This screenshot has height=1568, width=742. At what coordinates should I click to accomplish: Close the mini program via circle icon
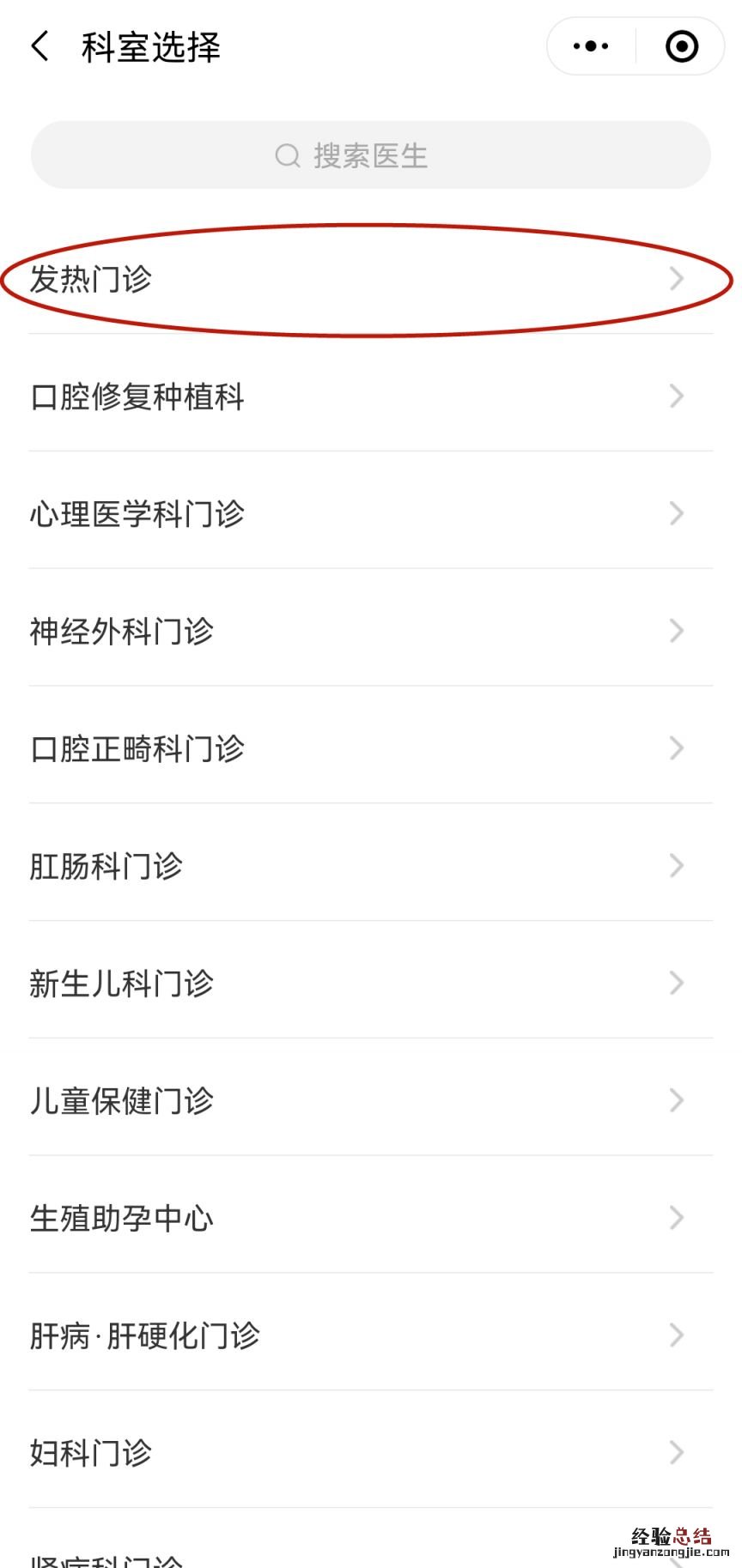(x=682, y=46)
